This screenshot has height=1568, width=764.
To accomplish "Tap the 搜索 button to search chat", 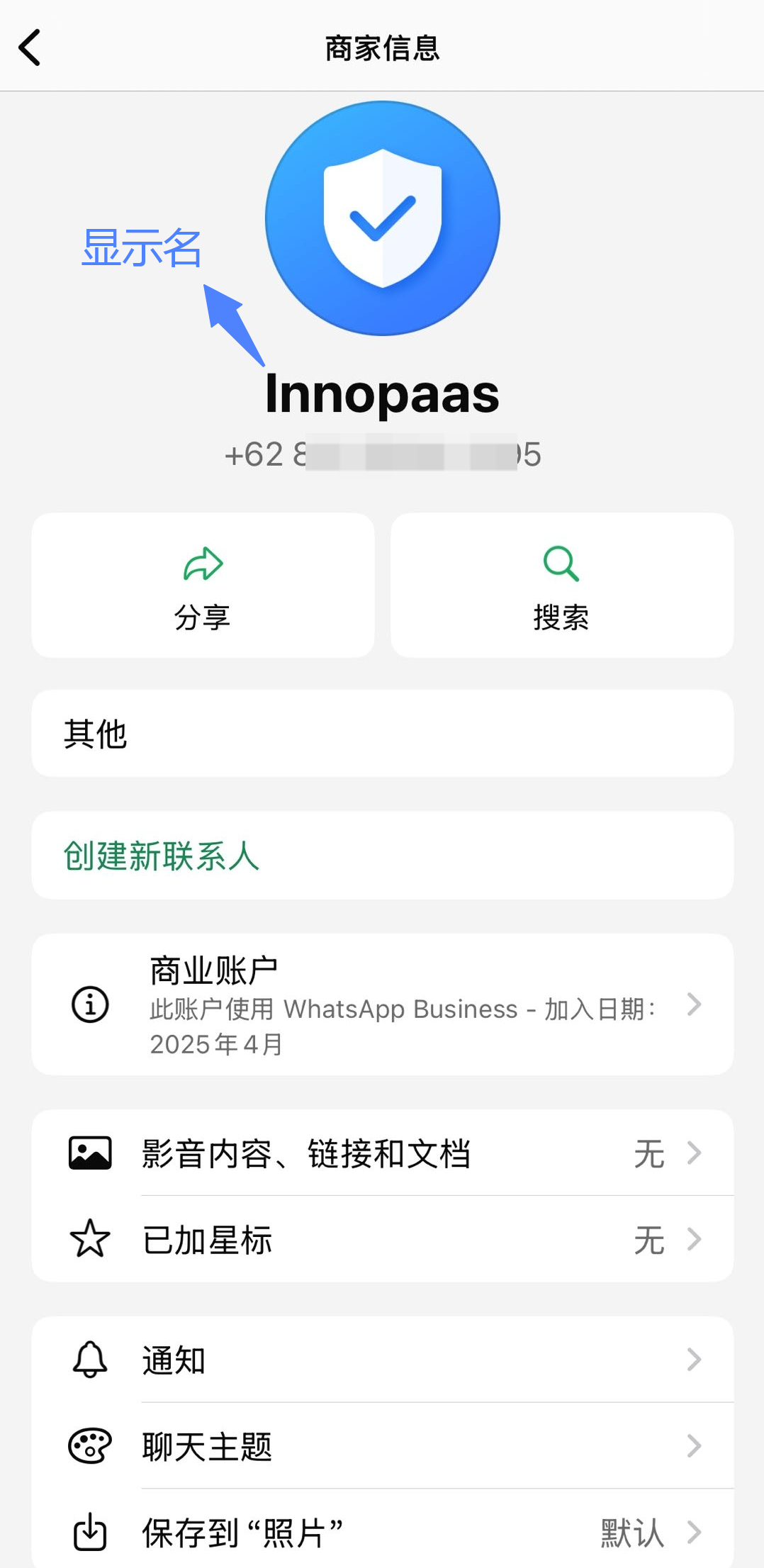I will 561,586.
